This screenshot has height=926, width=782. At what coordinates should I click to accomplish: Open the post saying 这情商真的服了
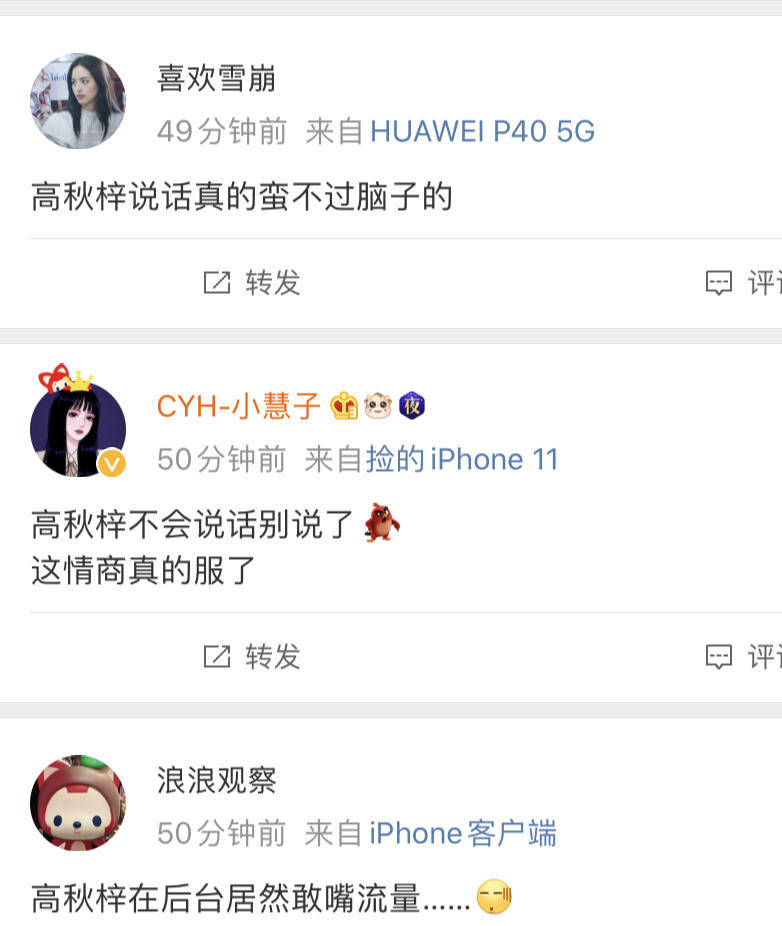144,571
